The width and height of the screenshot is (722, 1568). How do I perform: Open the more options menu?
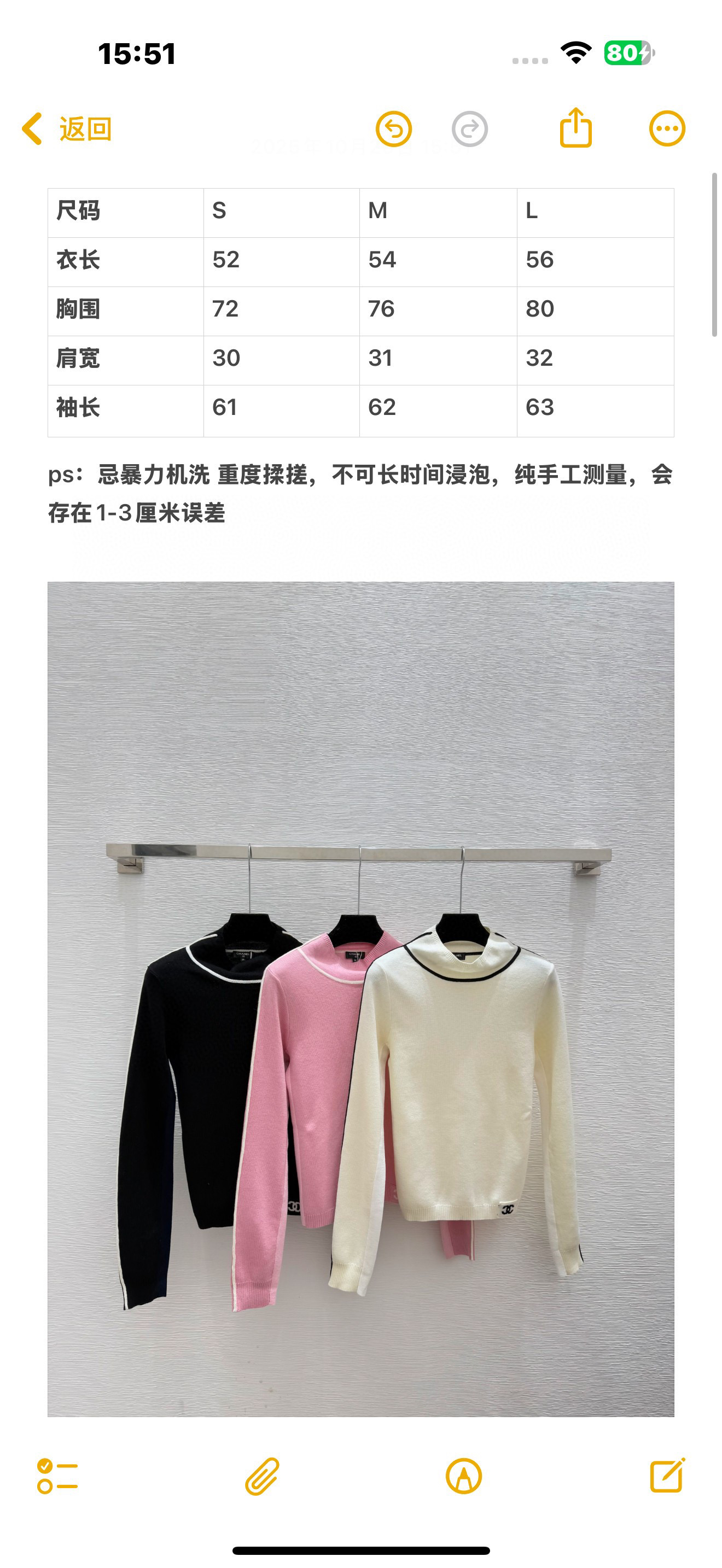point(667,129)
